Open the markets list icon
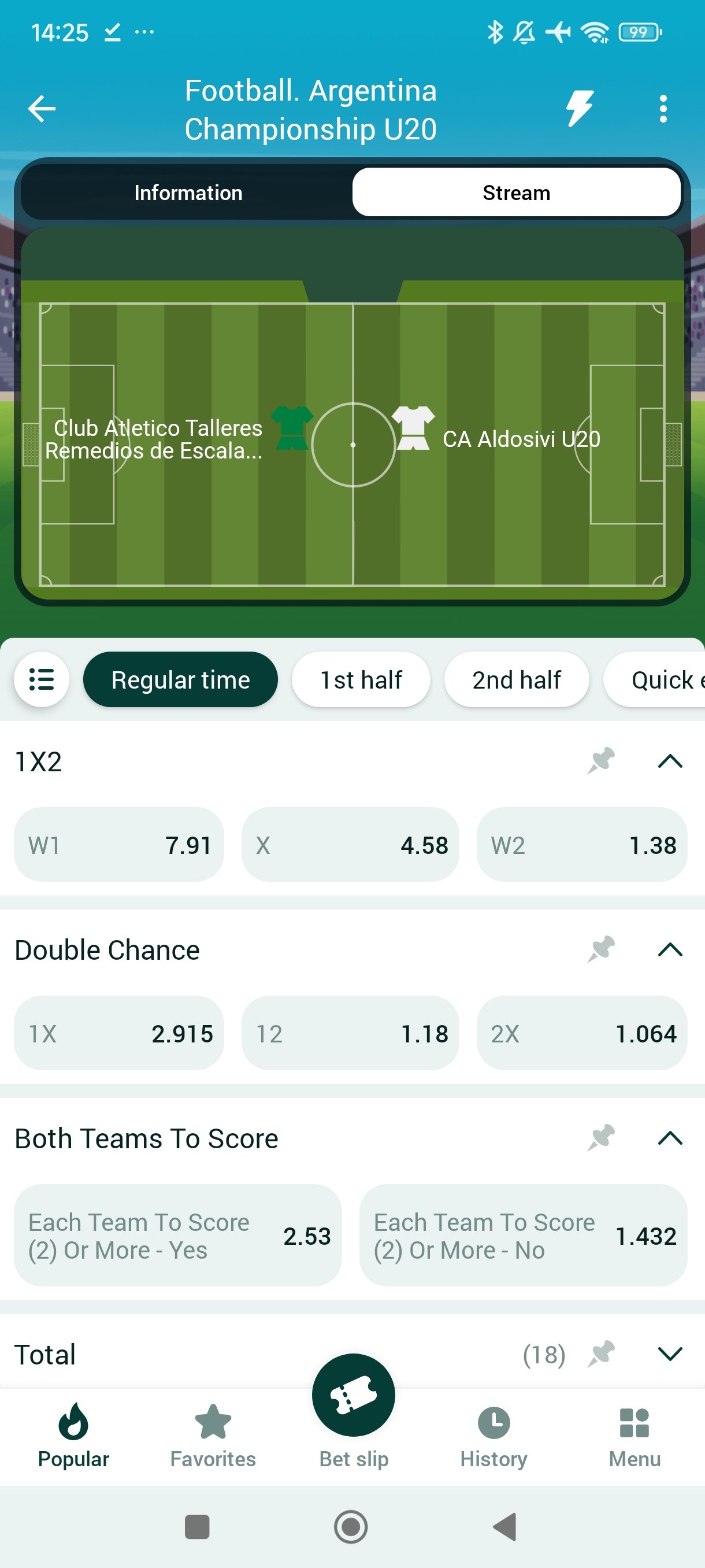The width and height of the screenshot is (705, 1568). click(42, 679)
